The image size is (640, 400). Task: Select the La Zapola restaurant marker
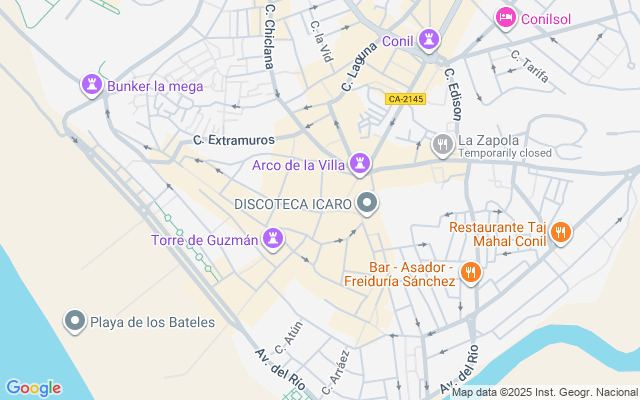[x=443, y=144]
